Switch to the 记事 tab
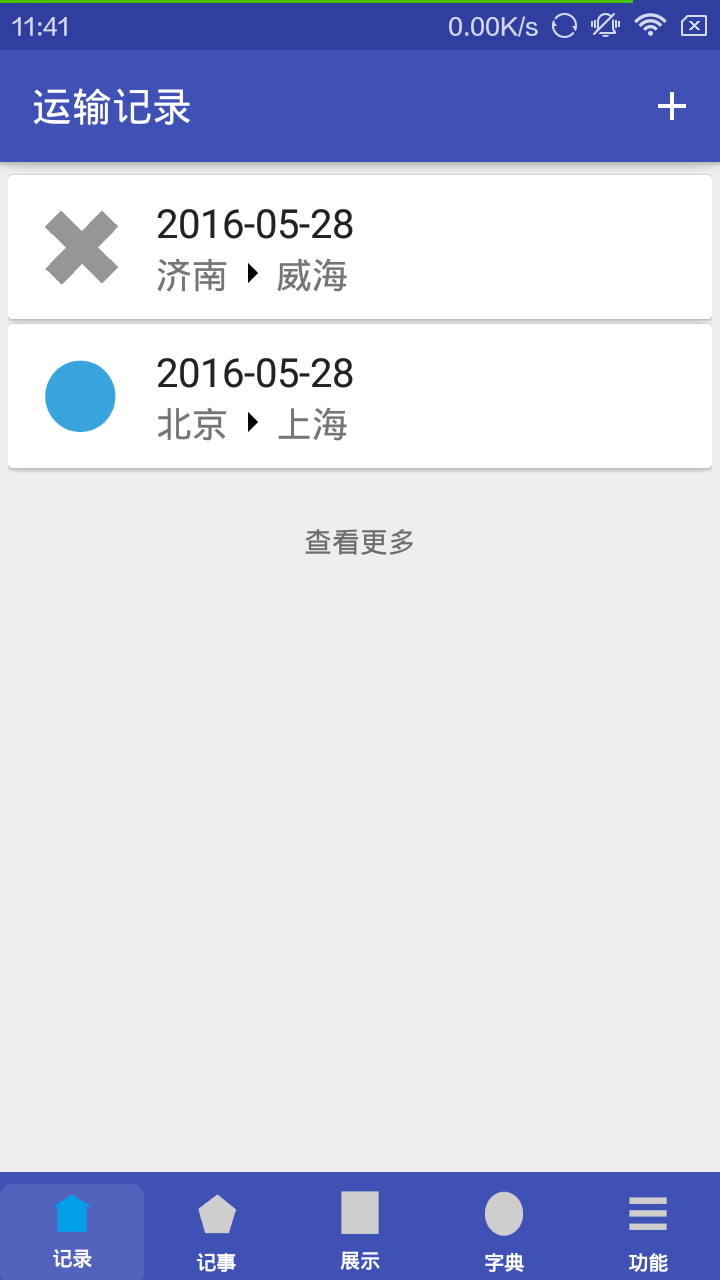 [x=216, y=1230]
